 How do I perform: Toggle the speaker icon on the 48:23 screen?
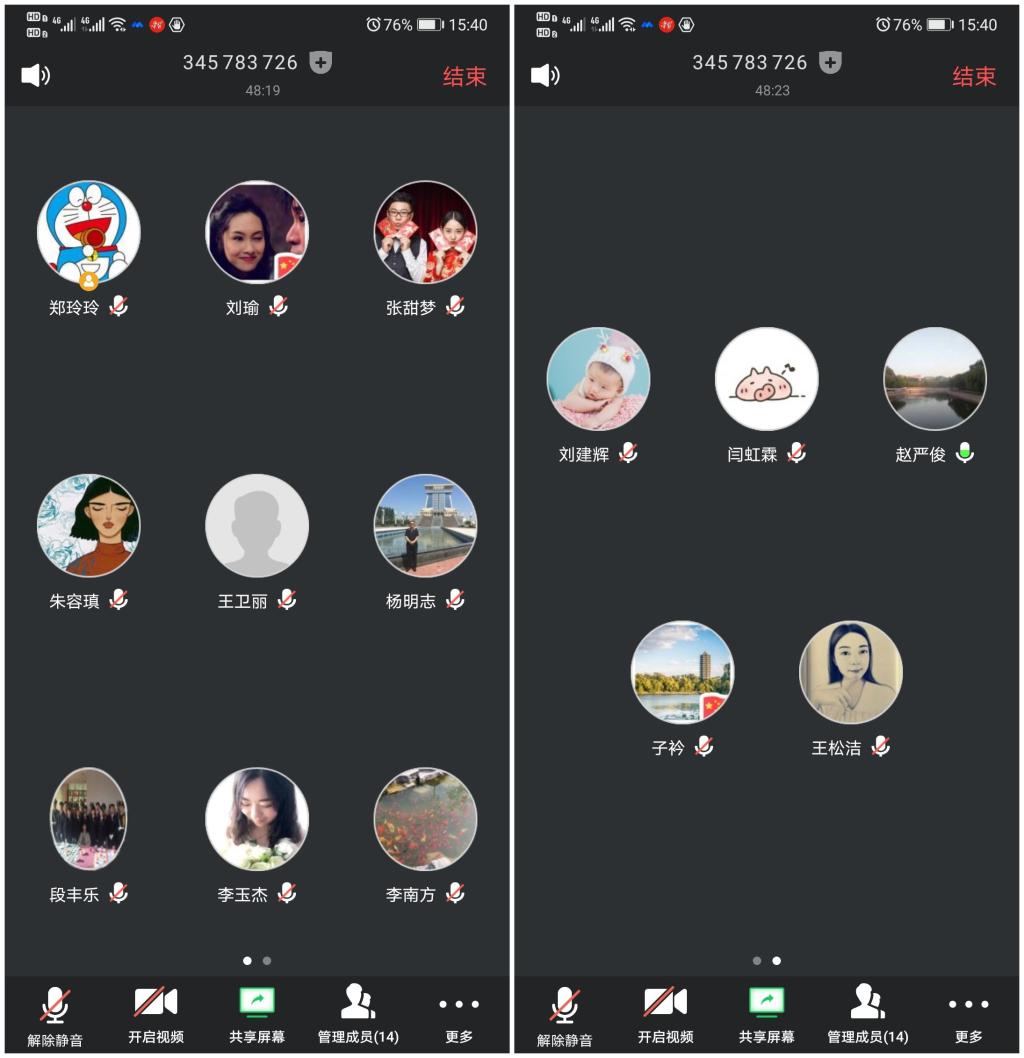545,75
